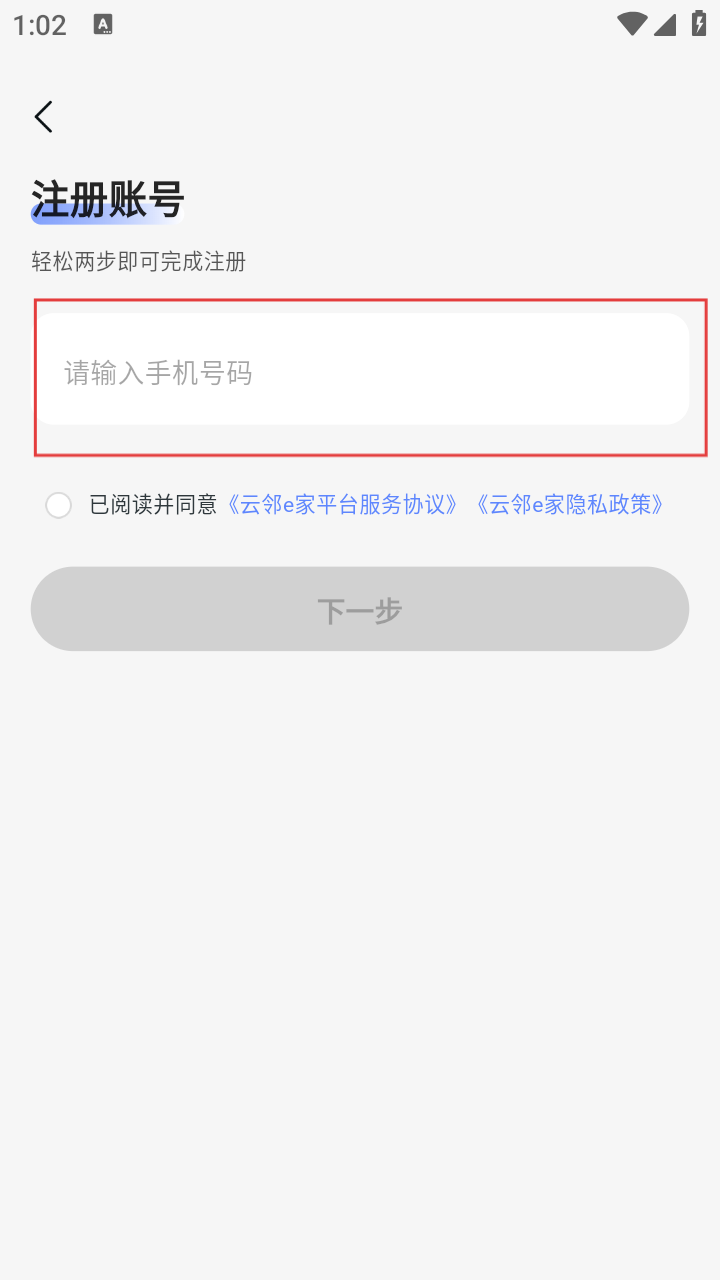Go back using the top arrow

(x=43, y=117)
